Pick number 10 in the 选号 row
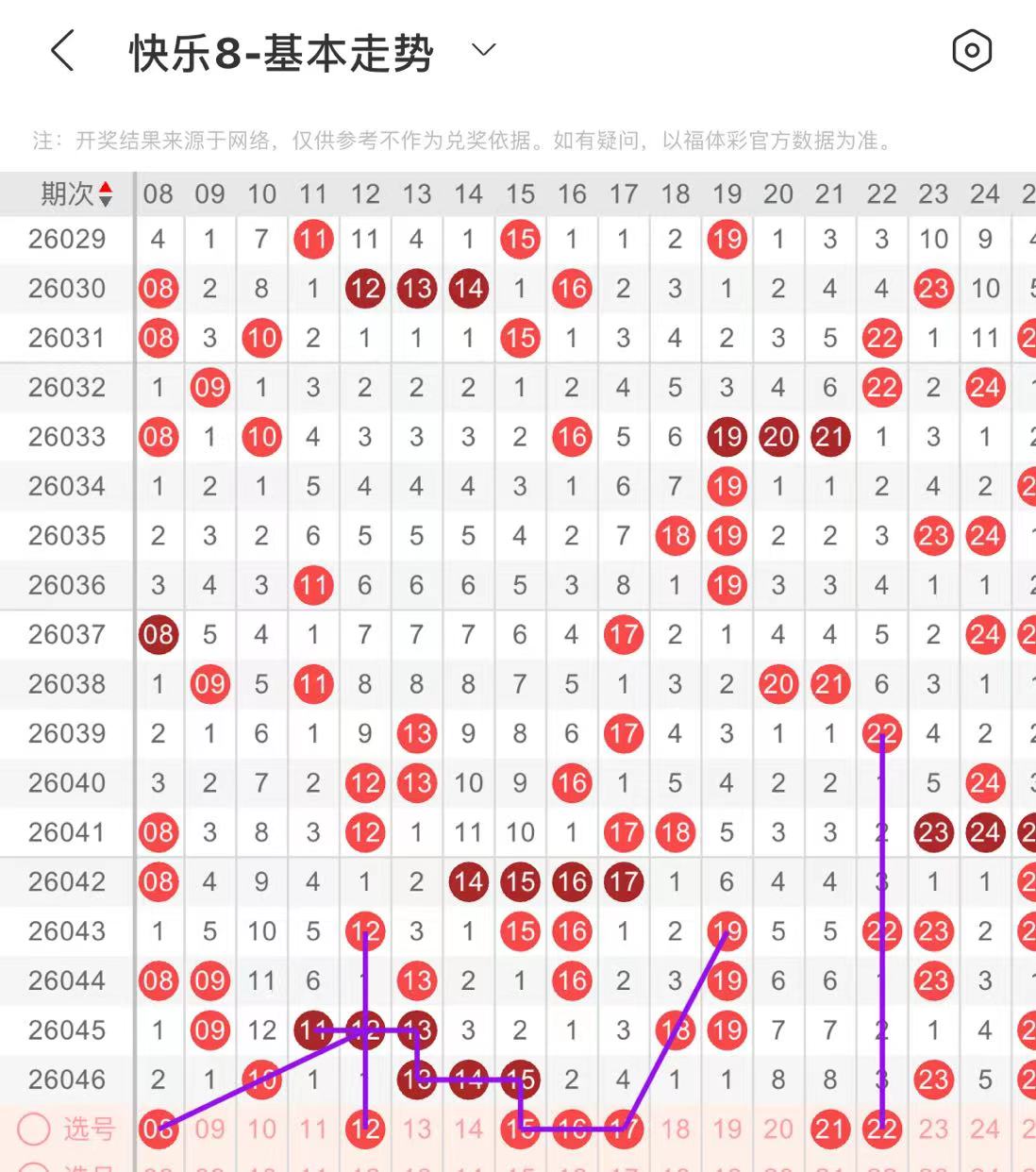The height and width of the screenshot is (1172, 1036). click(x=261, y=1129)
